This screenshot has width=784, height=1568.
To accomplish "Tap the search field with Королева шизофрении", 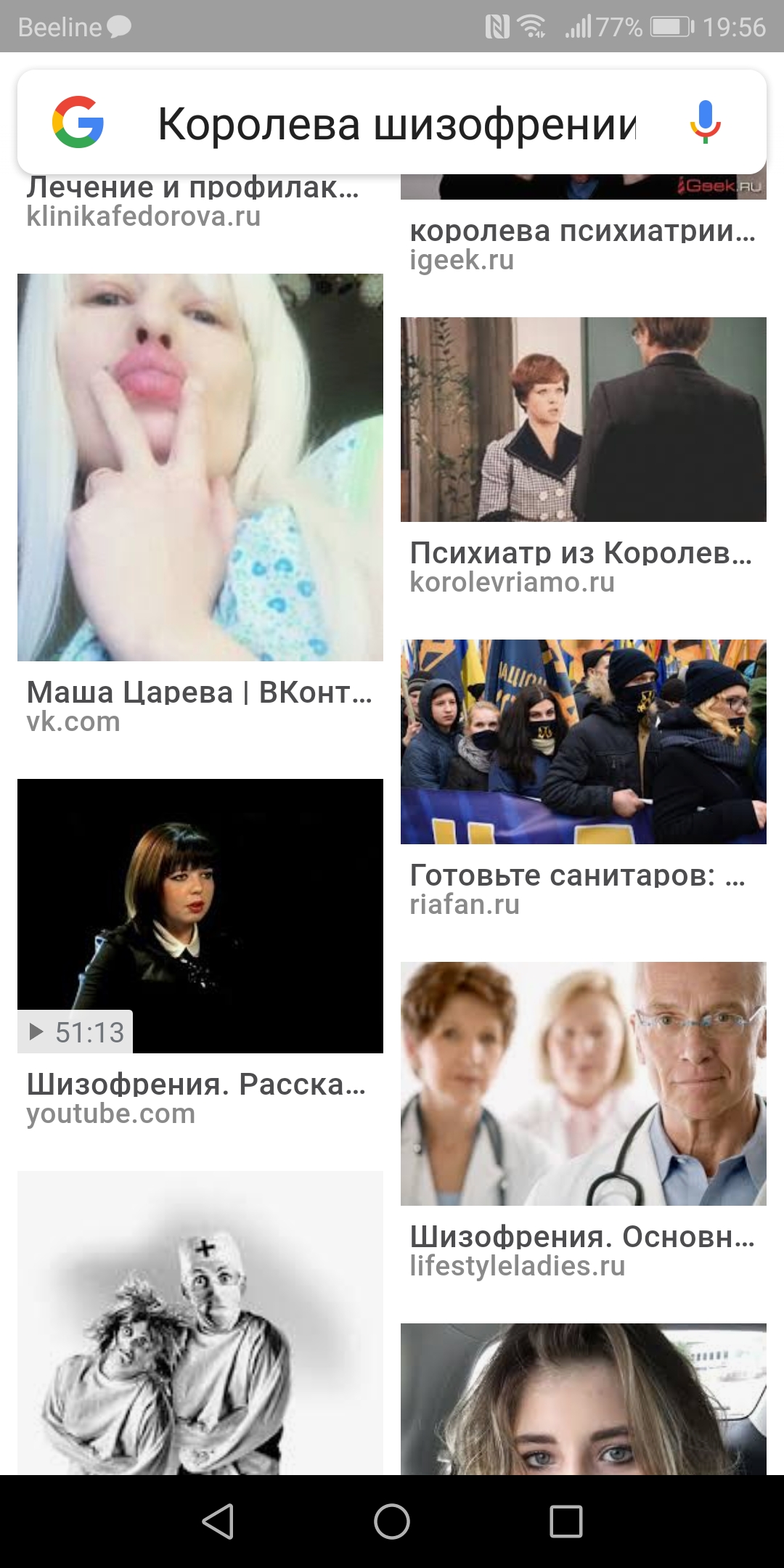I will 396,123.
